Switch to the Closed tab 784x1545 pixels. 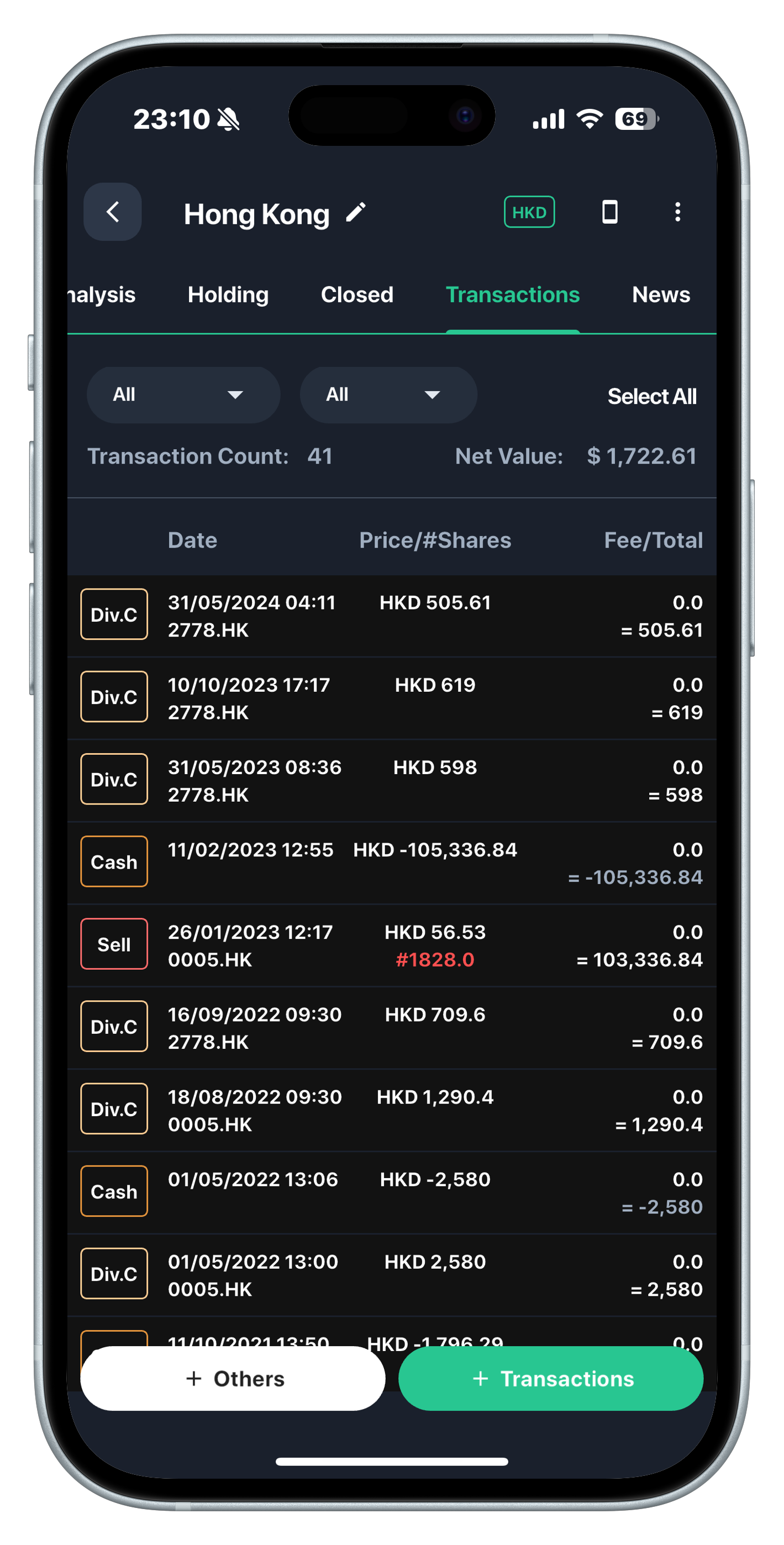(357, 295)
